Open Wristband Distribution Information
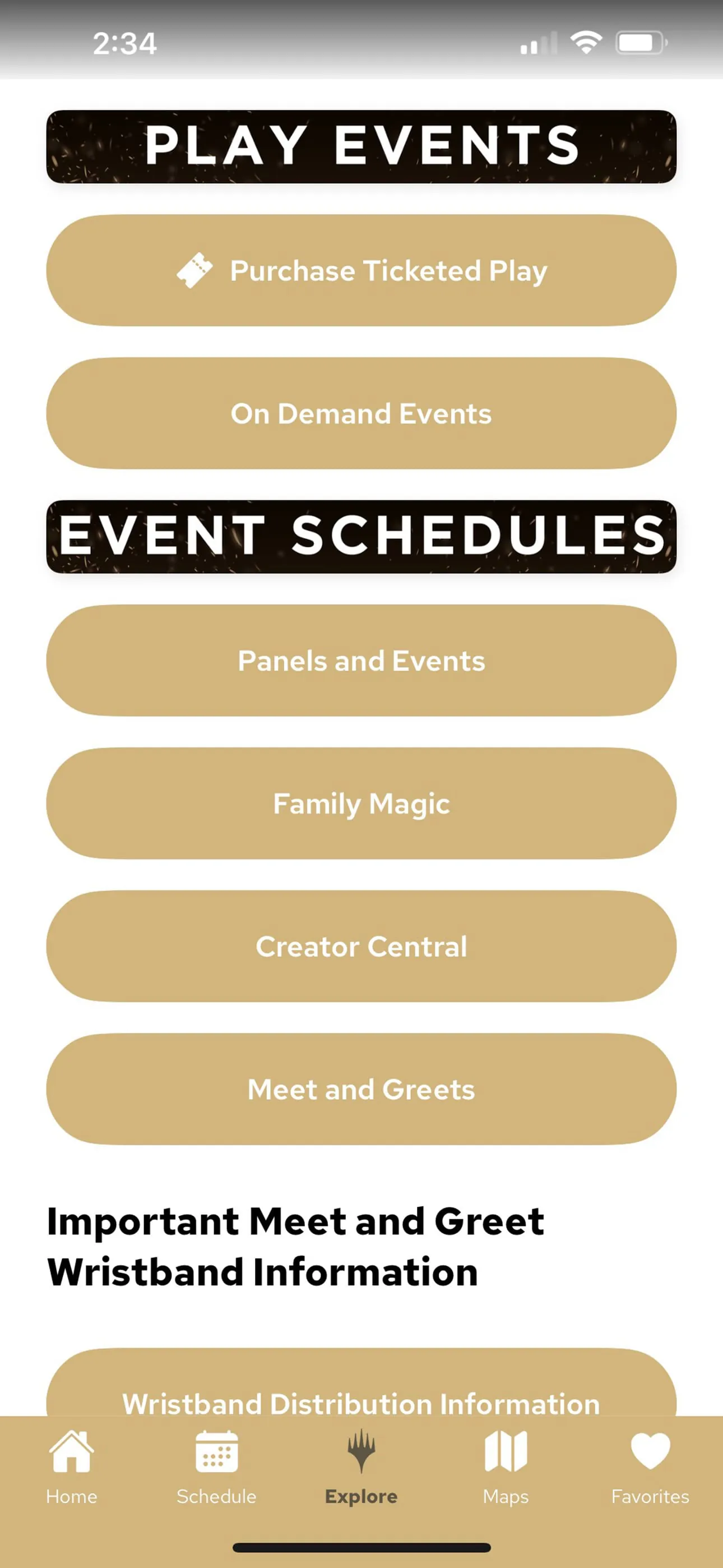The width and height of the screenshot is (723, 1568). (x=361, y=1404)
